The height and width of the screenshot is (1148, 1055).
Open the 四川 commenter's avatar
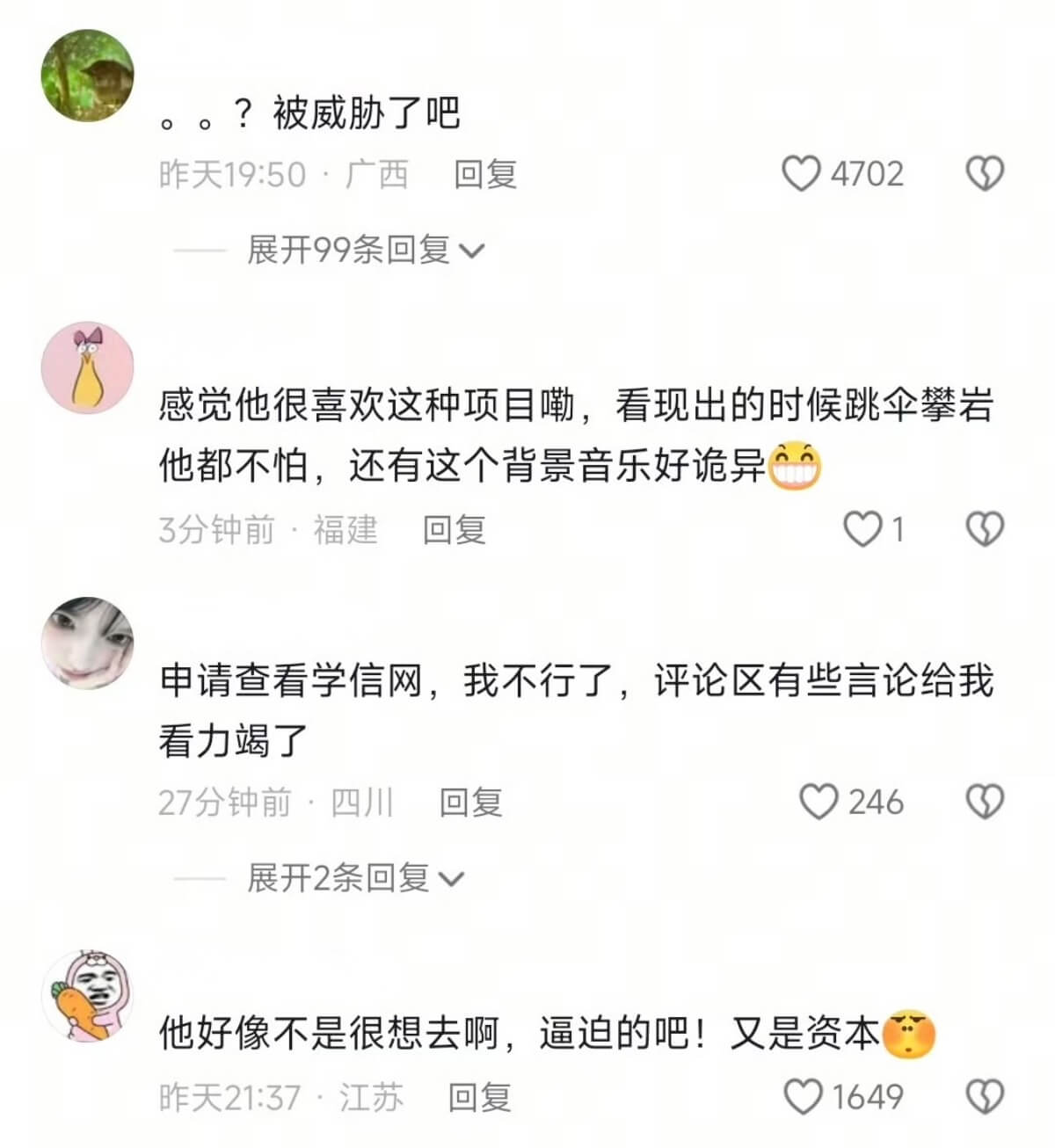coord(88,643)
